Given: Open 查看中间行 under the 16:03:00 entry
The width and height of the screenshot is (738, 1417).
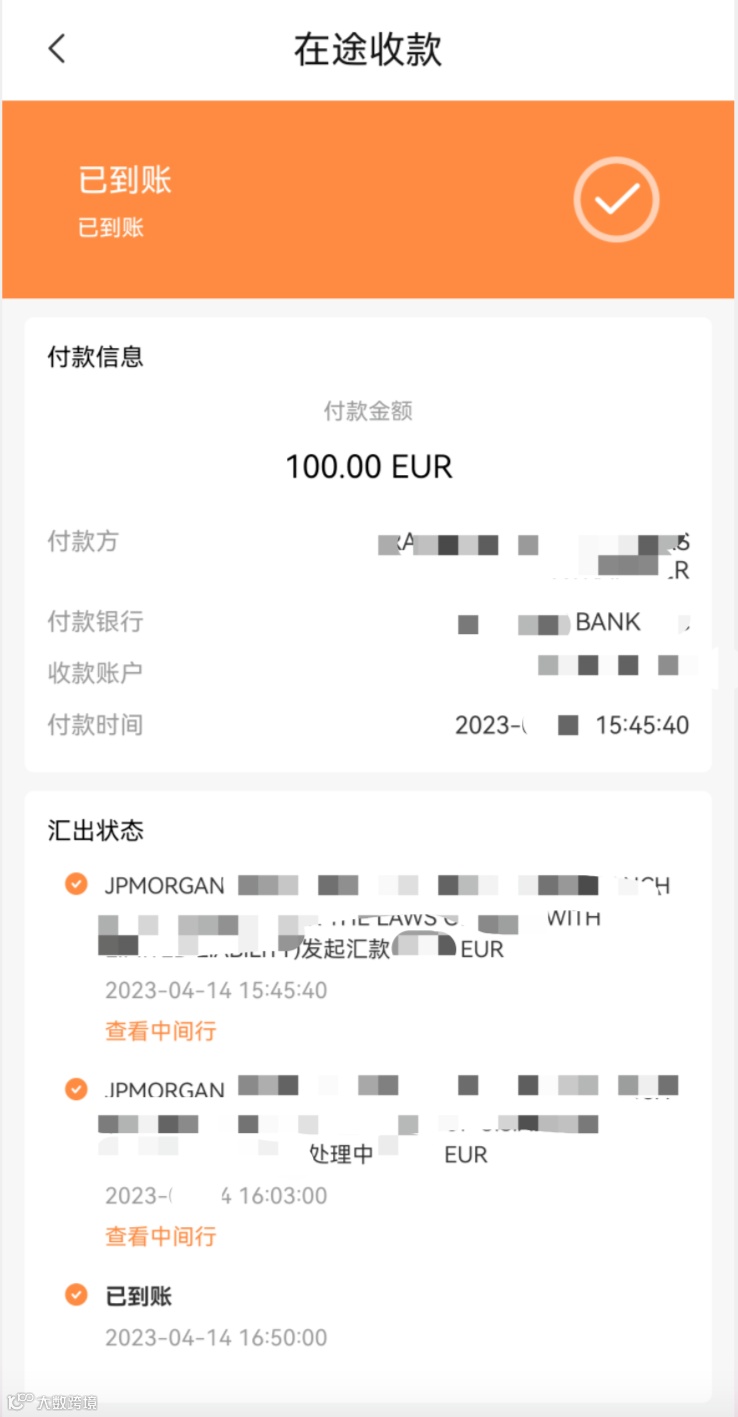Looking at the screenshot, I should (x=161, y=1237).
